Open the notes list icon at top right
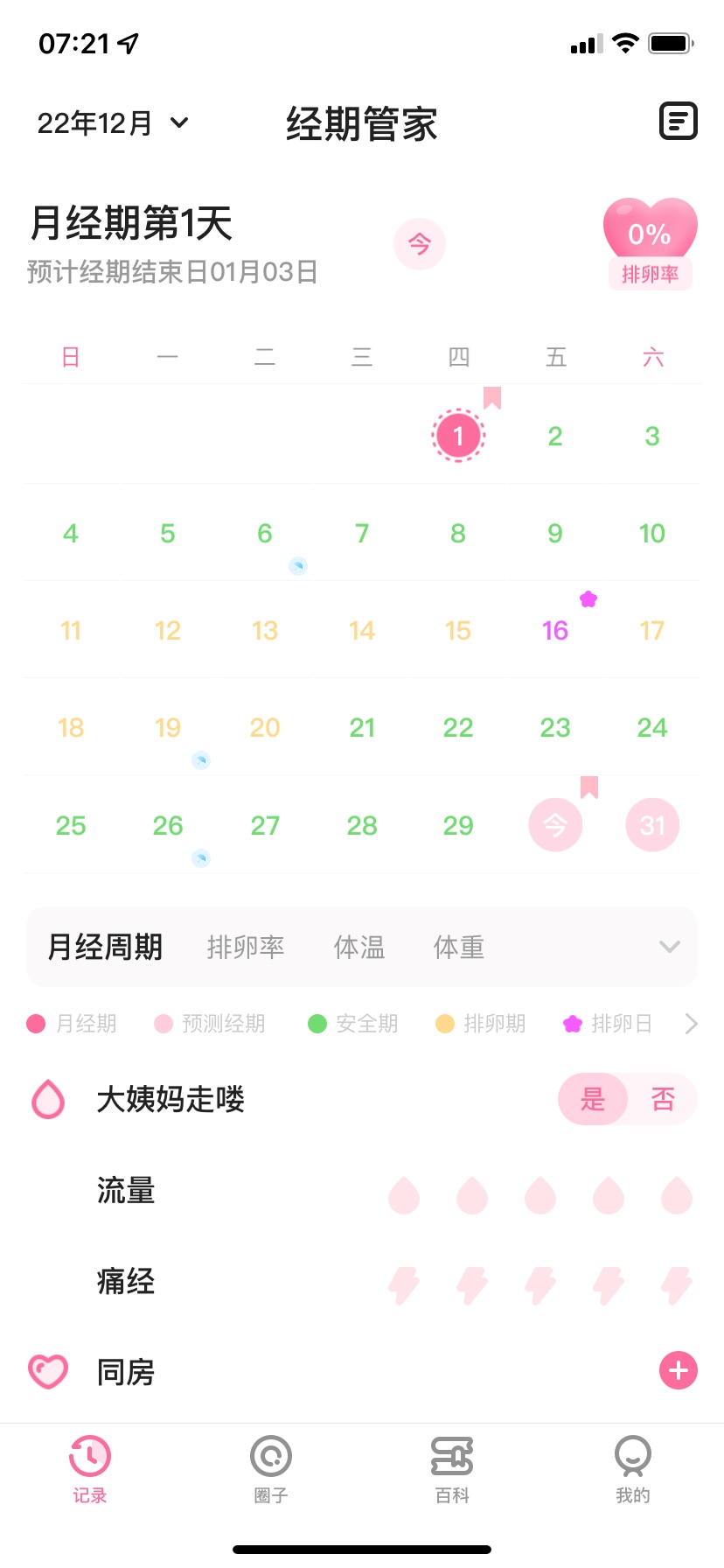The image size is (724, 1568). click(678, 122)
